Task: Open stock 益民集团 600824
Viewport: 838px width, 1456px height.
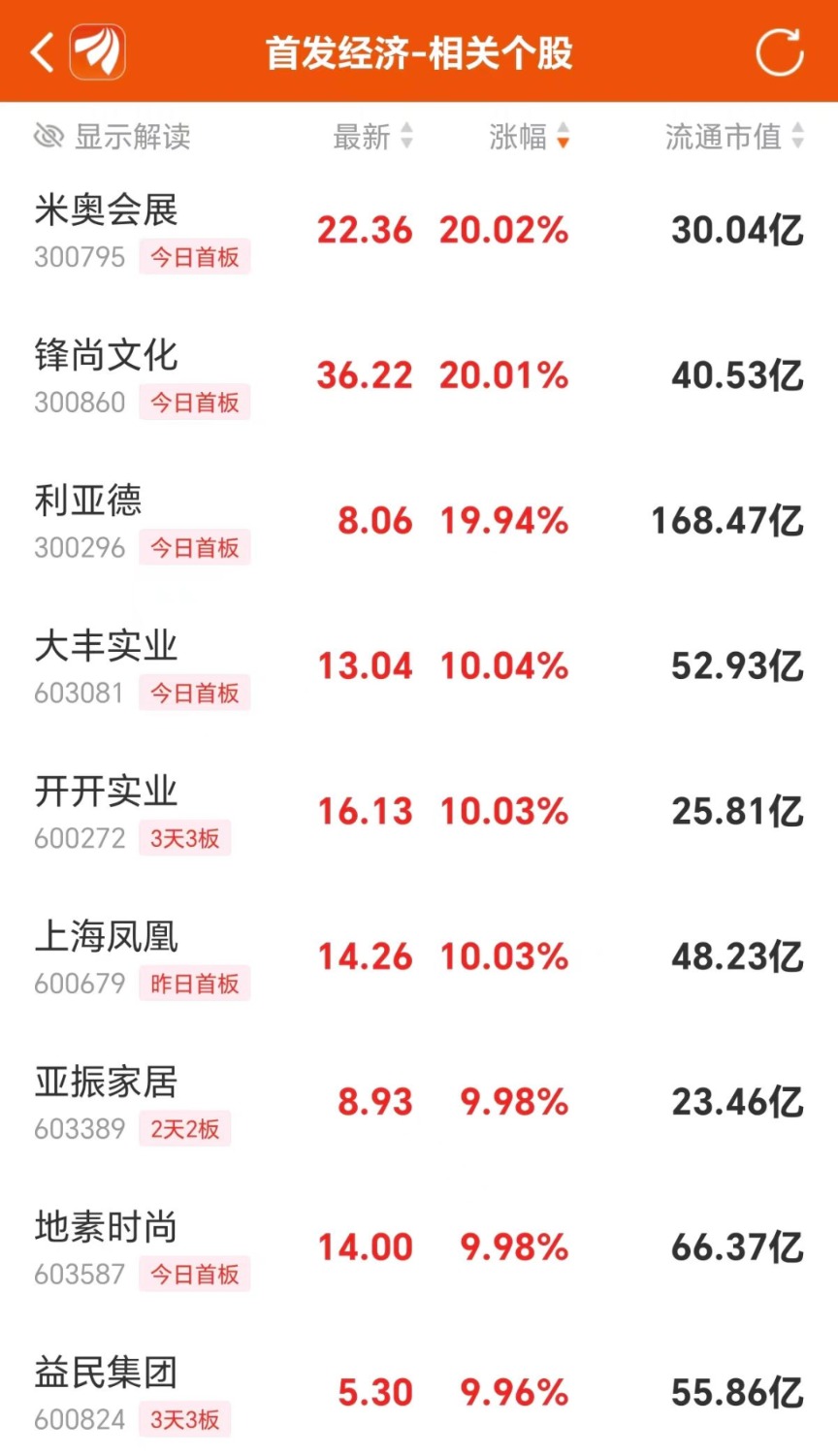Action: pyautogui.click(x=419, y=1393)
